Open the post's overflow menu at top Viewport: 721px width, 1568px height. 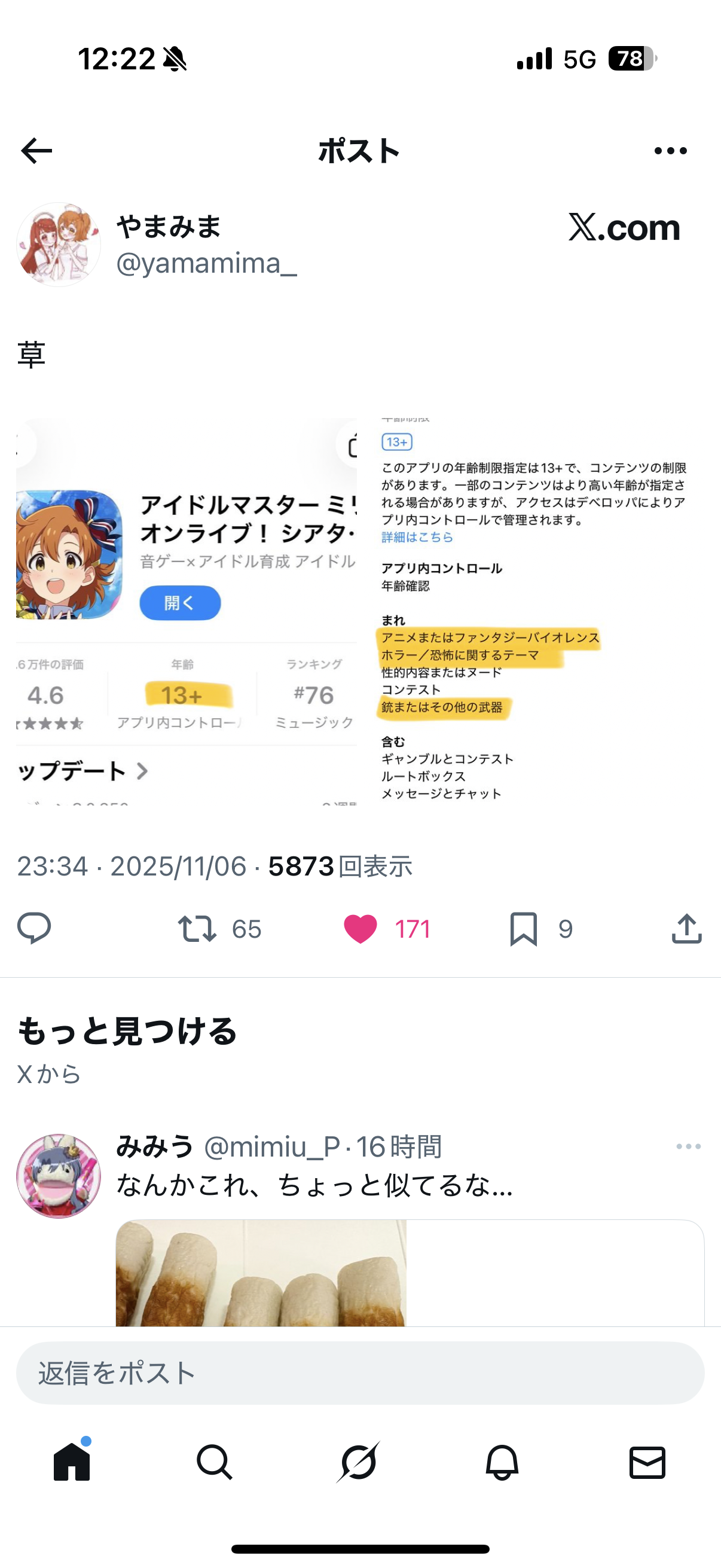click(671, 151)
